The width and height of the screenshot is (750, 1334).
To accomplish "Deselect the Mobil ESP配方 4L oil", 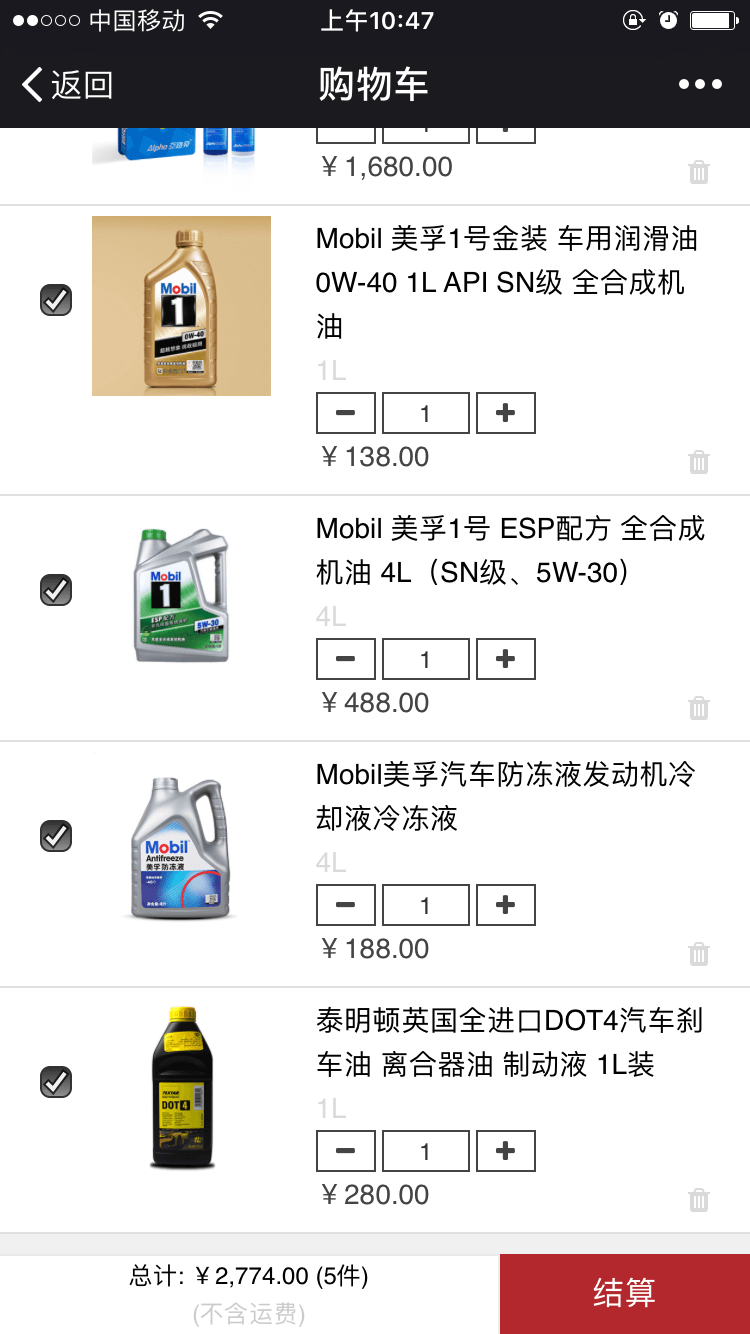I will click(x=56, y=589).
